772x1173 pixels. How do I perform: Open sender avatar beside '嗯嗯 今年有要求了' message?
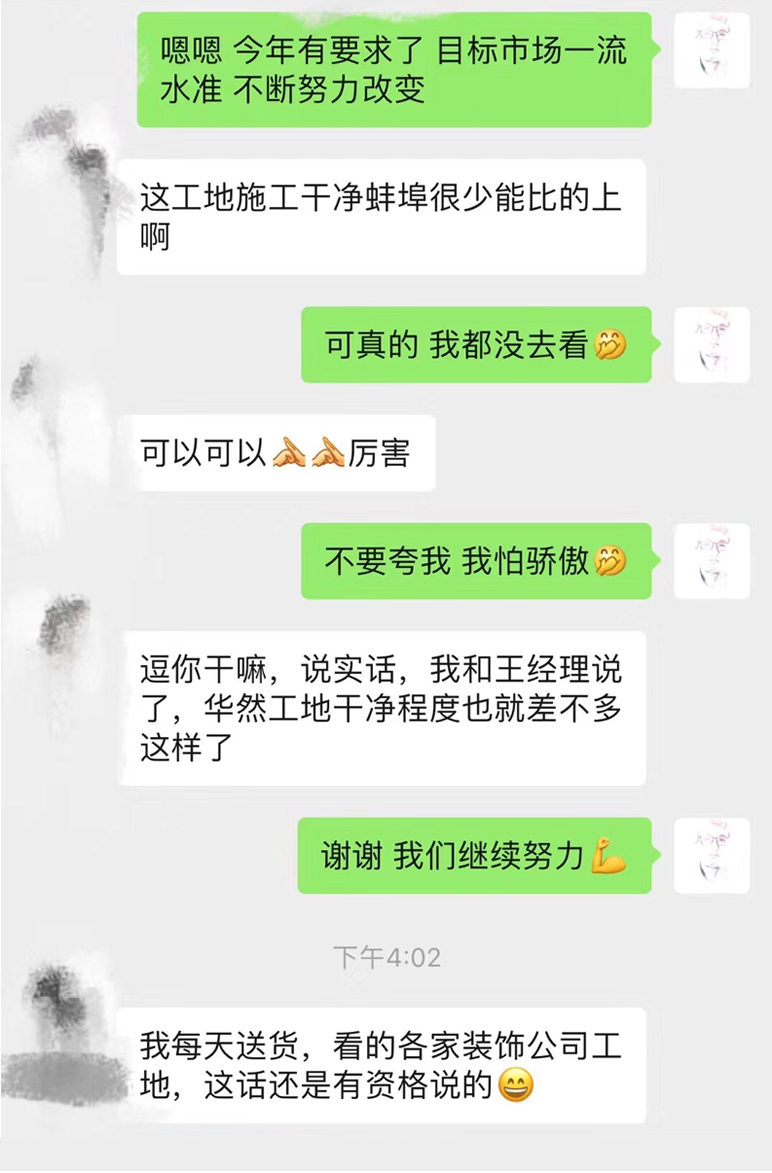[711, 50]
